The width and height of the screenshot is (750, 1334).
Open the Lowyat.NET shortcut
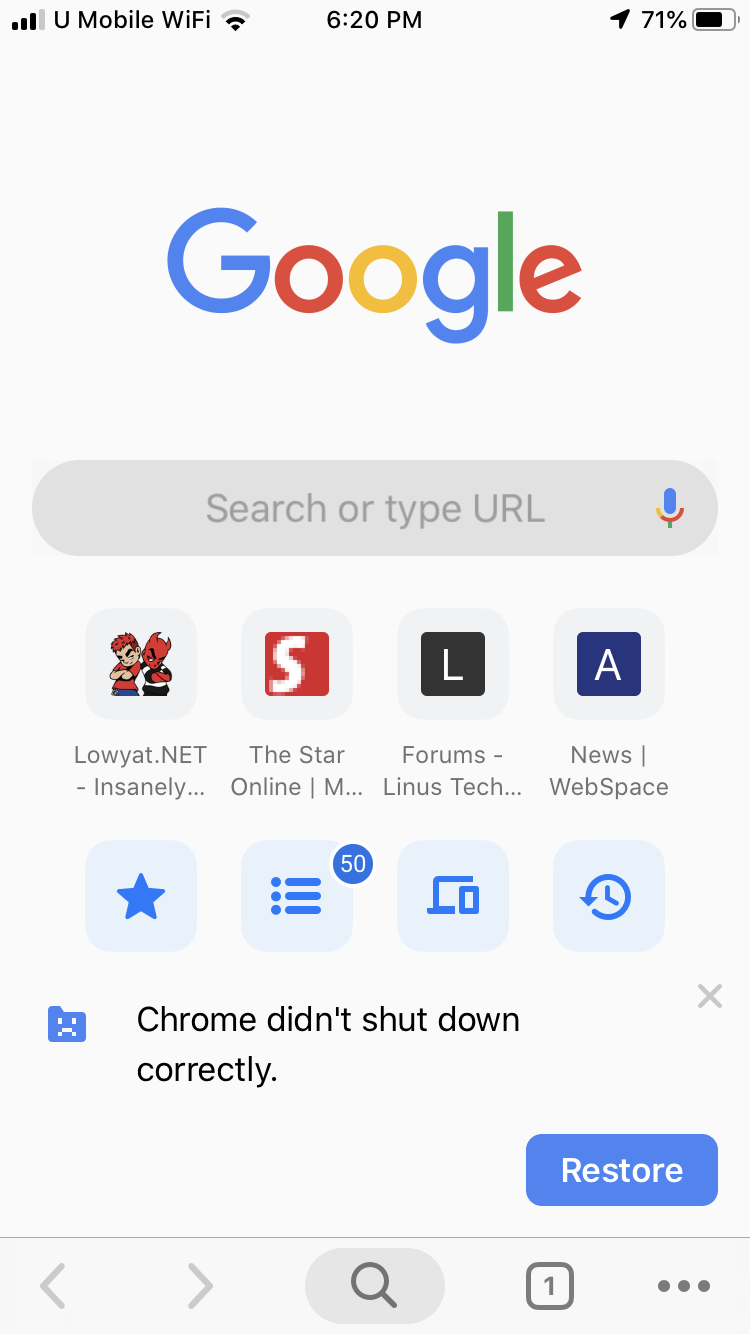coord(141,705)
